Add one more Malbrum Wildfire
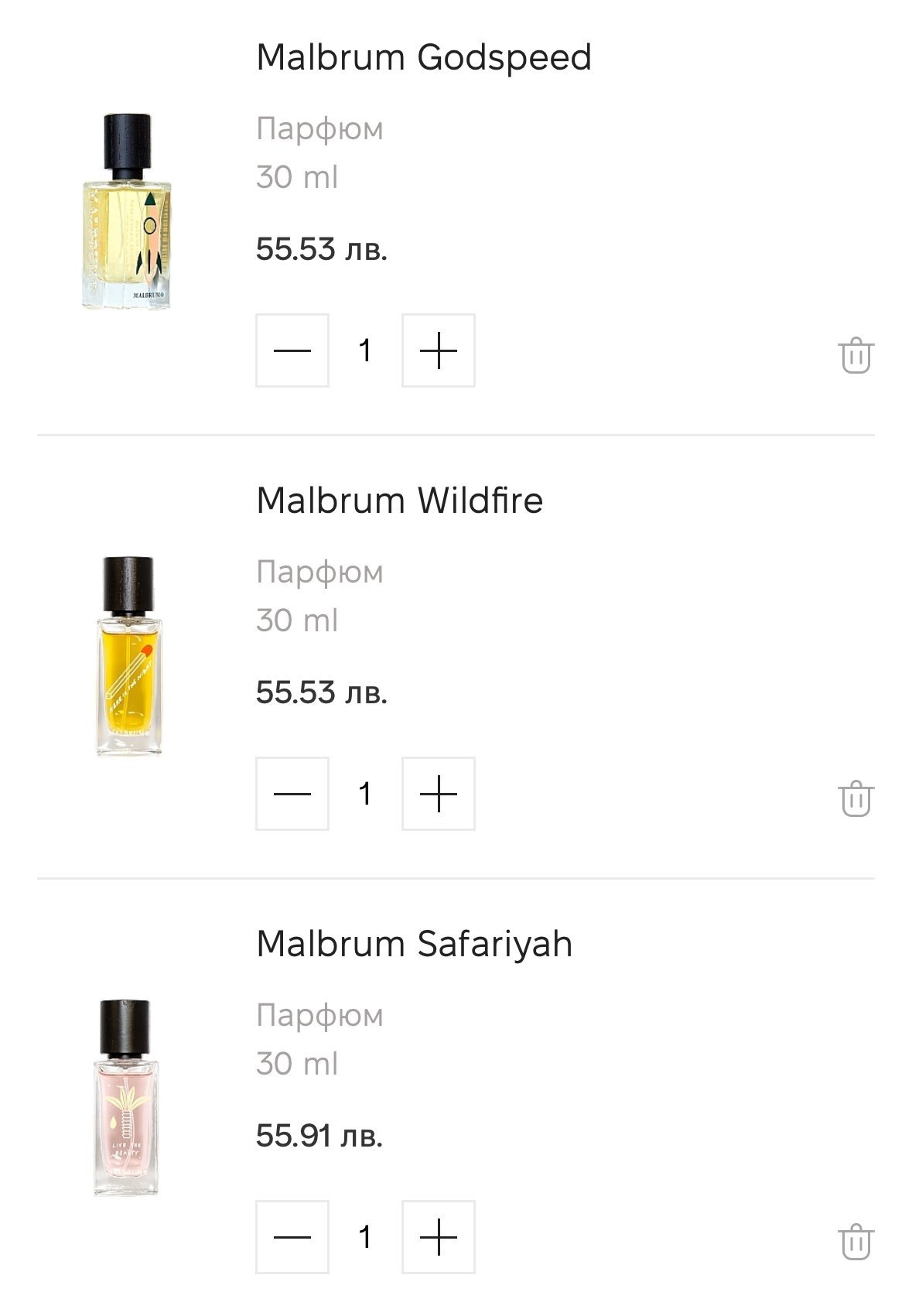912x1316 pixels. click(438, 794)
